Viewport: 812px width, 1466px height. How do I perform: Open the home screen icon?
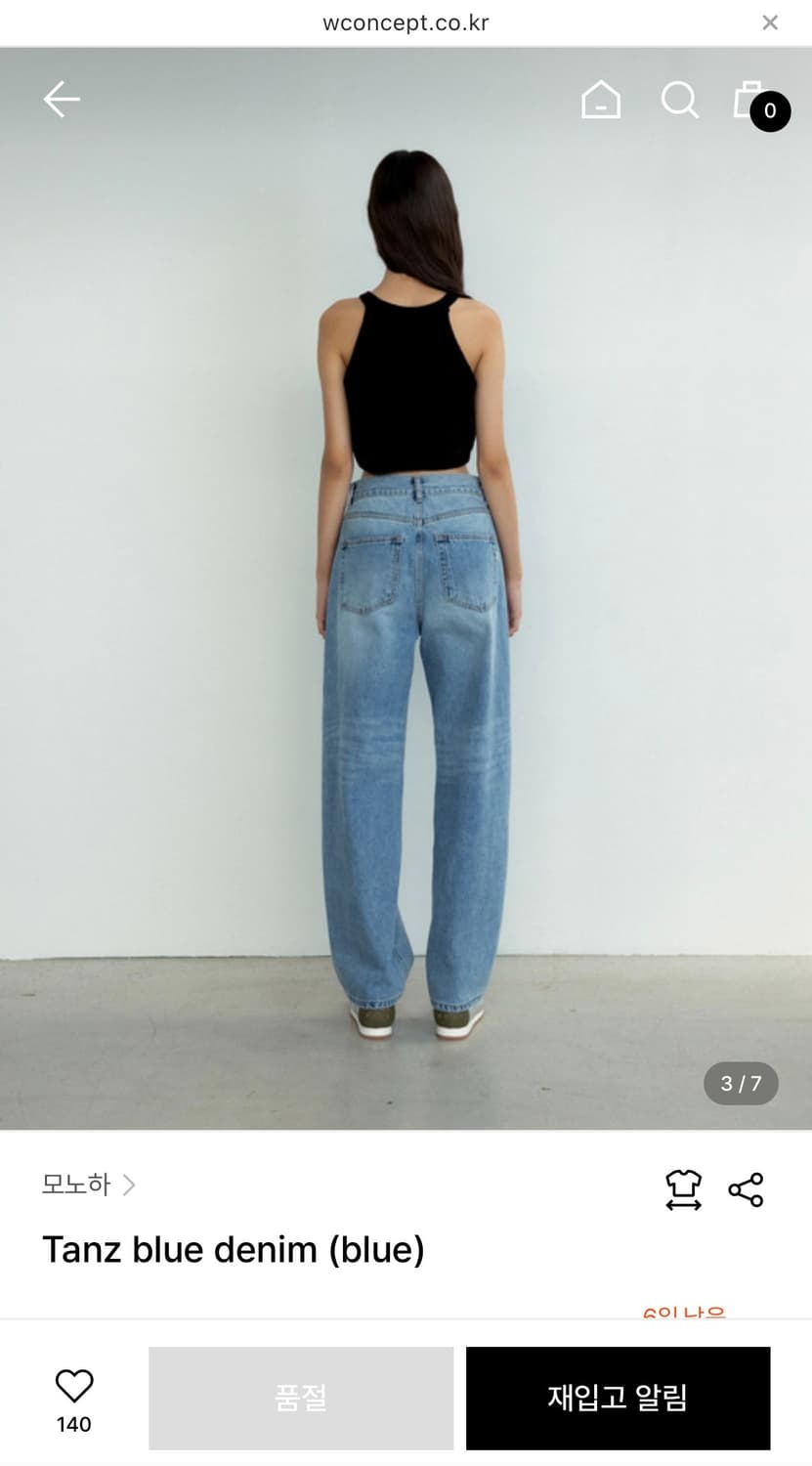pos(601,100)
